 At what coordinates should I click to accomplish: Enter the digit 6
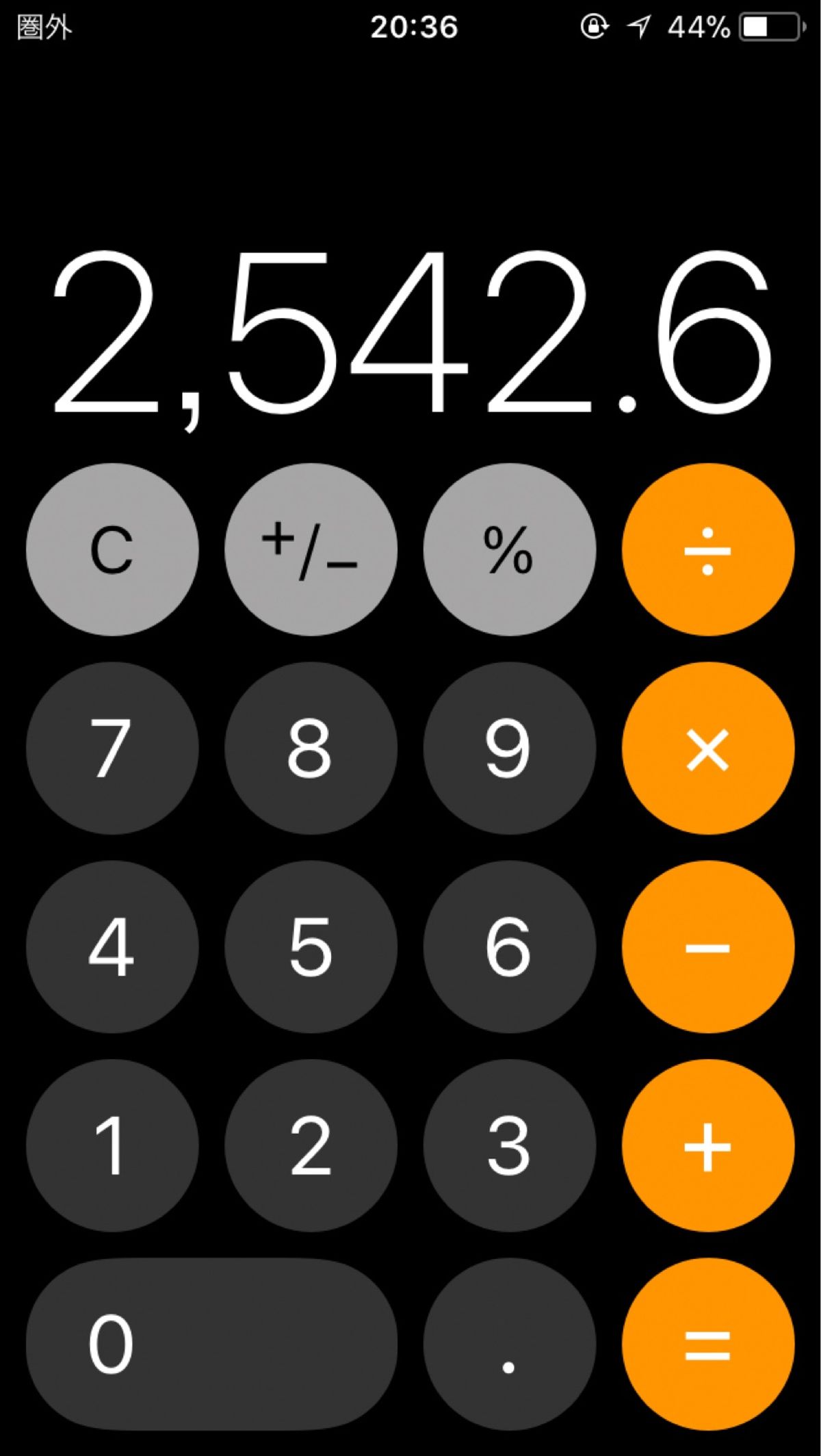coord(509,946)
